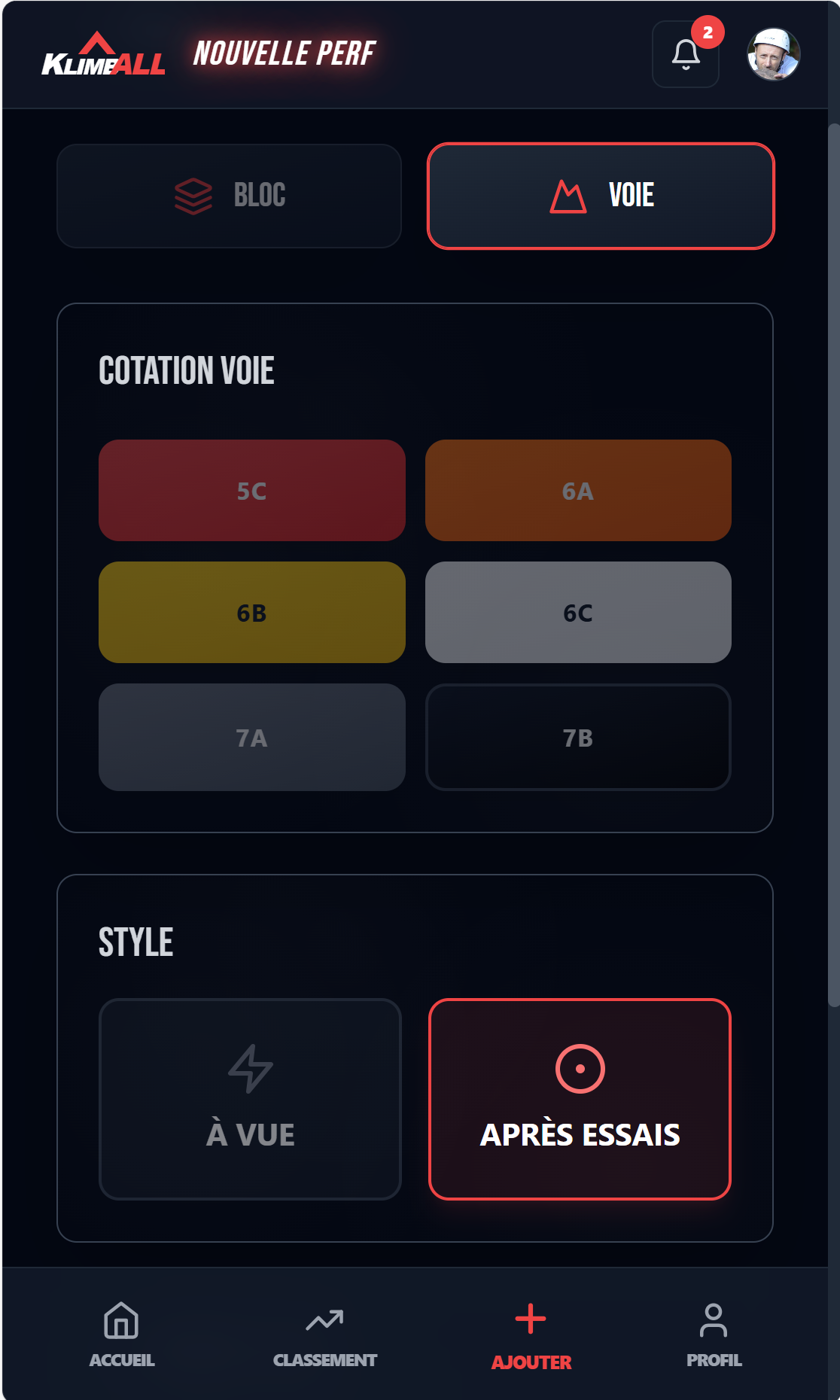Choose grade 6A
Image resolution: width=840 pixels, height=1400 pixels.
click(x=578, y=491)
